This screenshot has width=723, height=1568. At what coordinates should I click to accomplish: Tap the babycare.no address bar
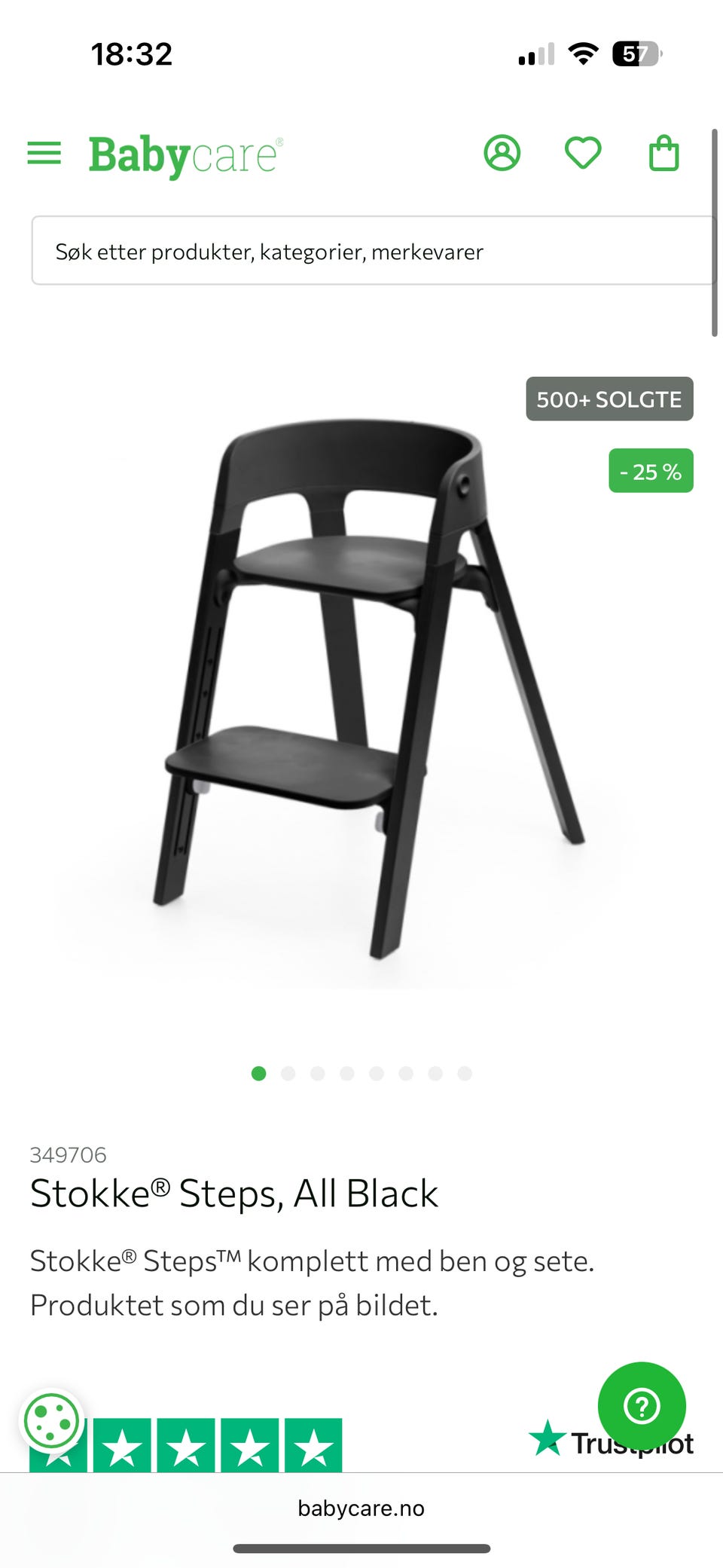click(361, 1508)
